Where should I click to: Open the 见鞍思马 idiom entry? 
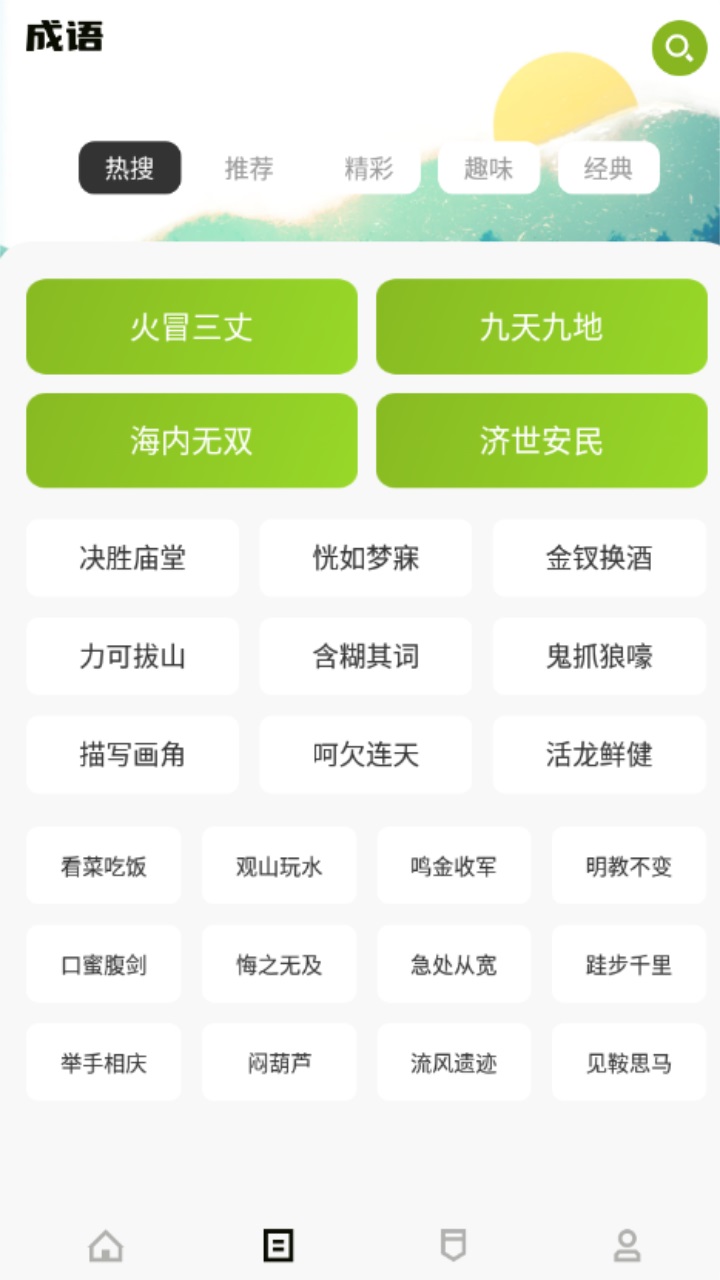(628, 1063)
